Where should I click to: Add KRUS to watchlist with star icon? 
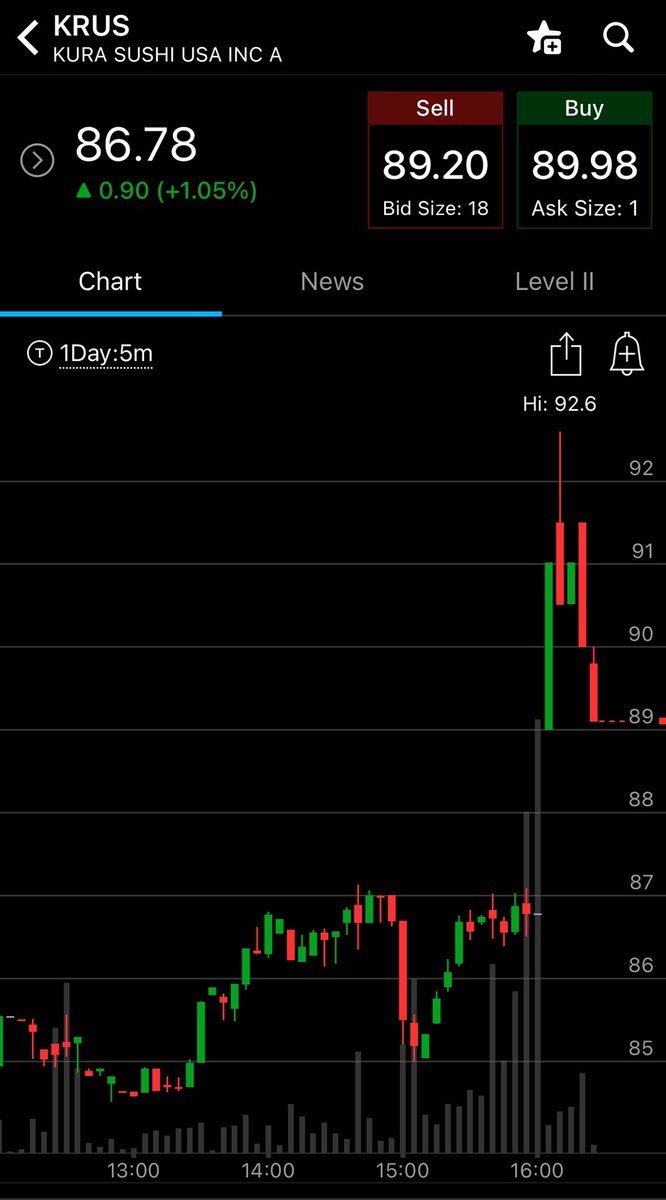[545, 38]
